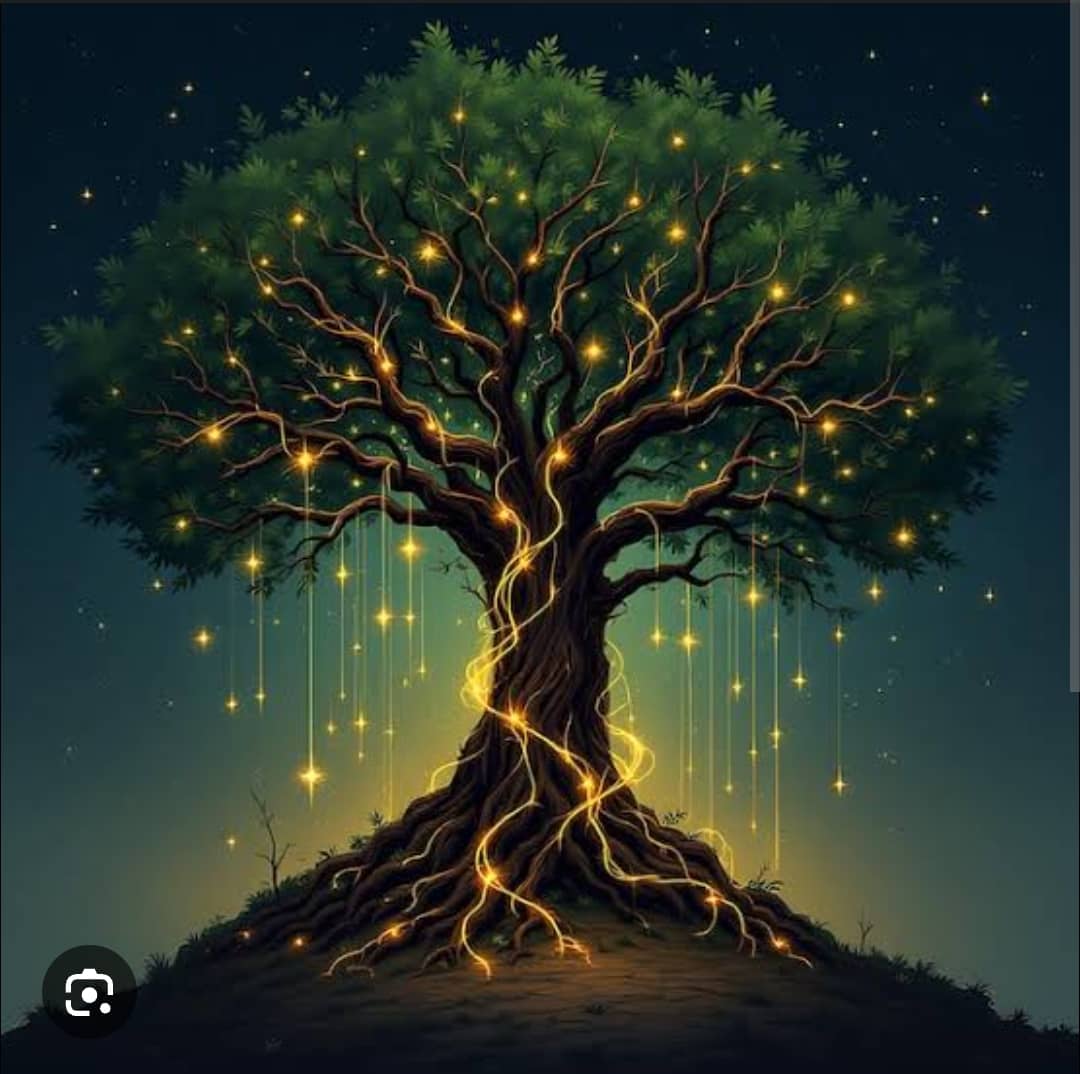
Task: Open visual search lens on the tree image
Action: click(89, 991)
